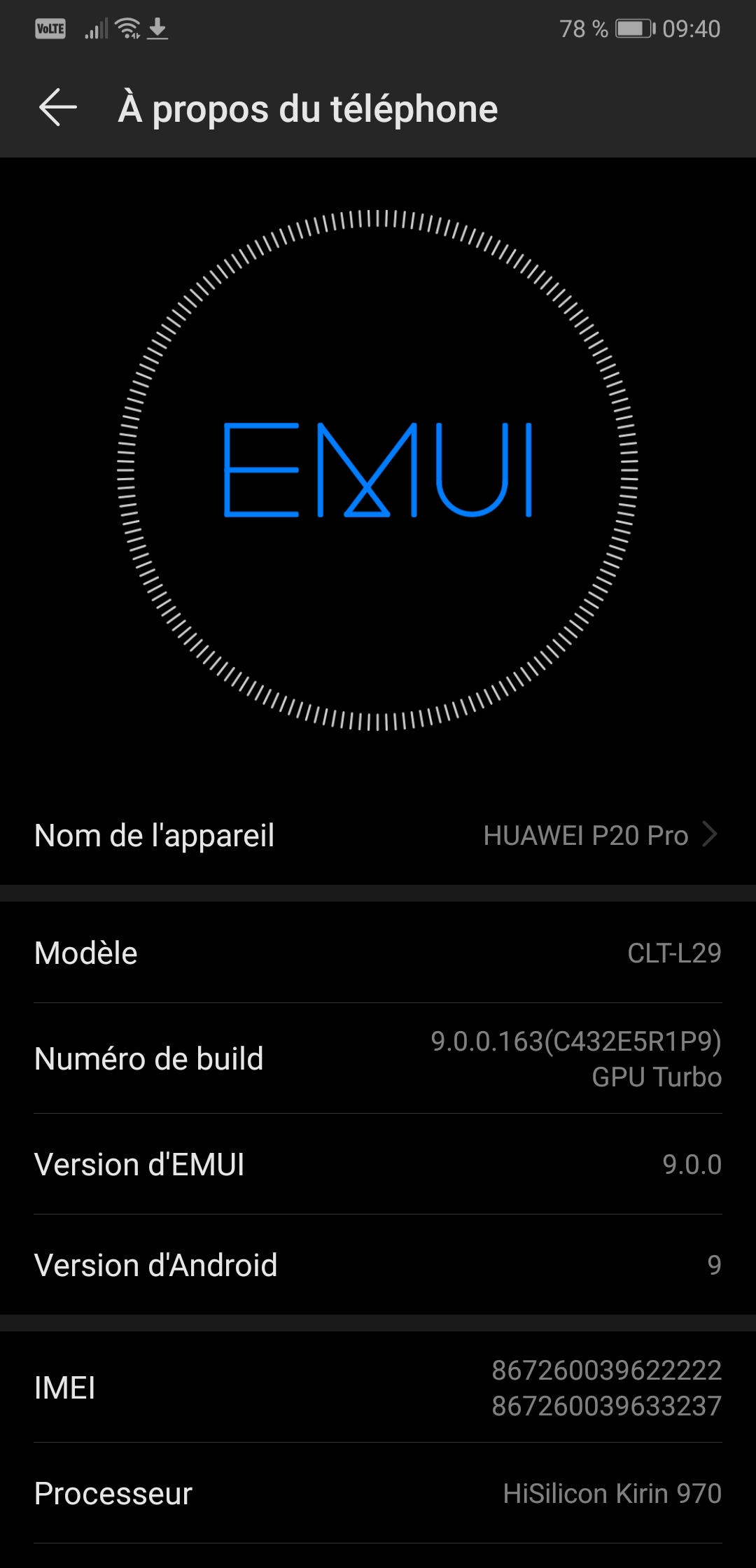Tap the Version d'Android row
This screenshot has width=756, height=1568.
[x=378, y=1265]
